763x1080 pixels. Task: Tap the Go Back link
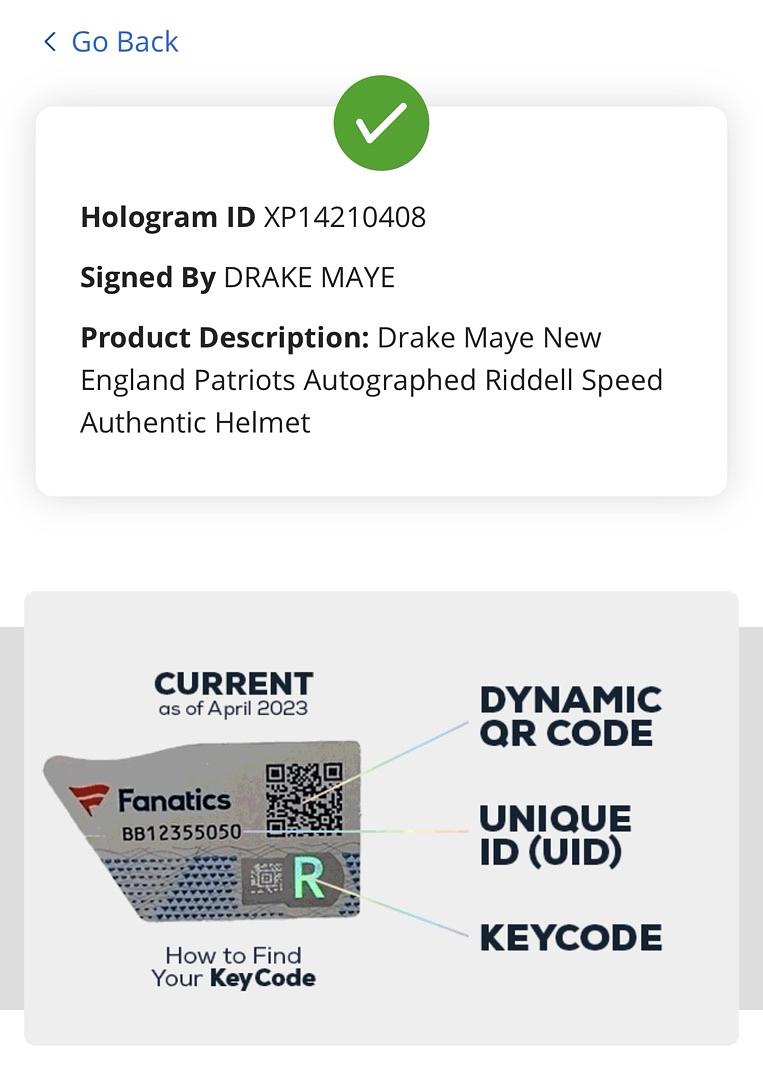pos(112,42)
